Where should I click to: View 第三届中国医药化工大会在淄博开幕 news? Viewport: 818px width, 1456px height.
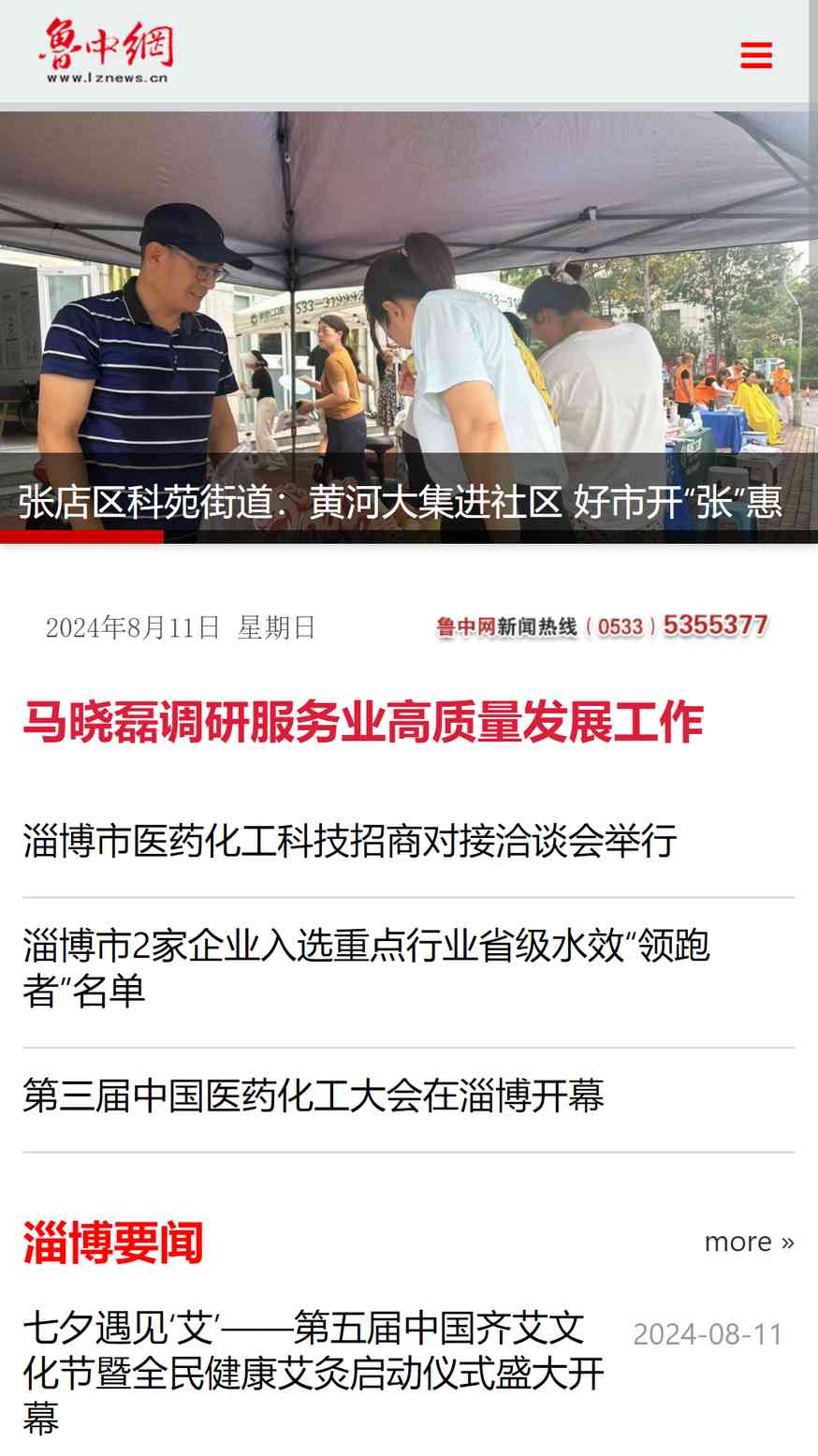(x=314, y=1095)
